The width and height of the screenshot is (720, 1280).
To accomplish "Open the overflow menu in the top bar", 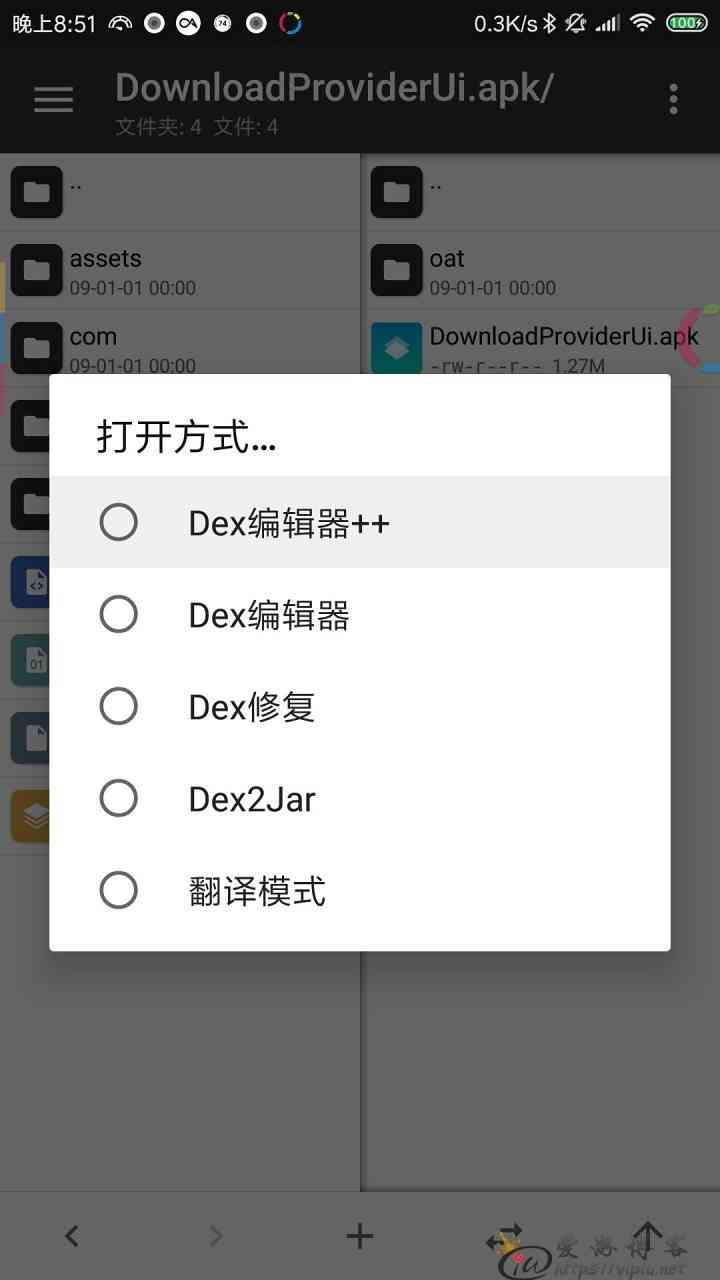I will click(x=673, y=99).
